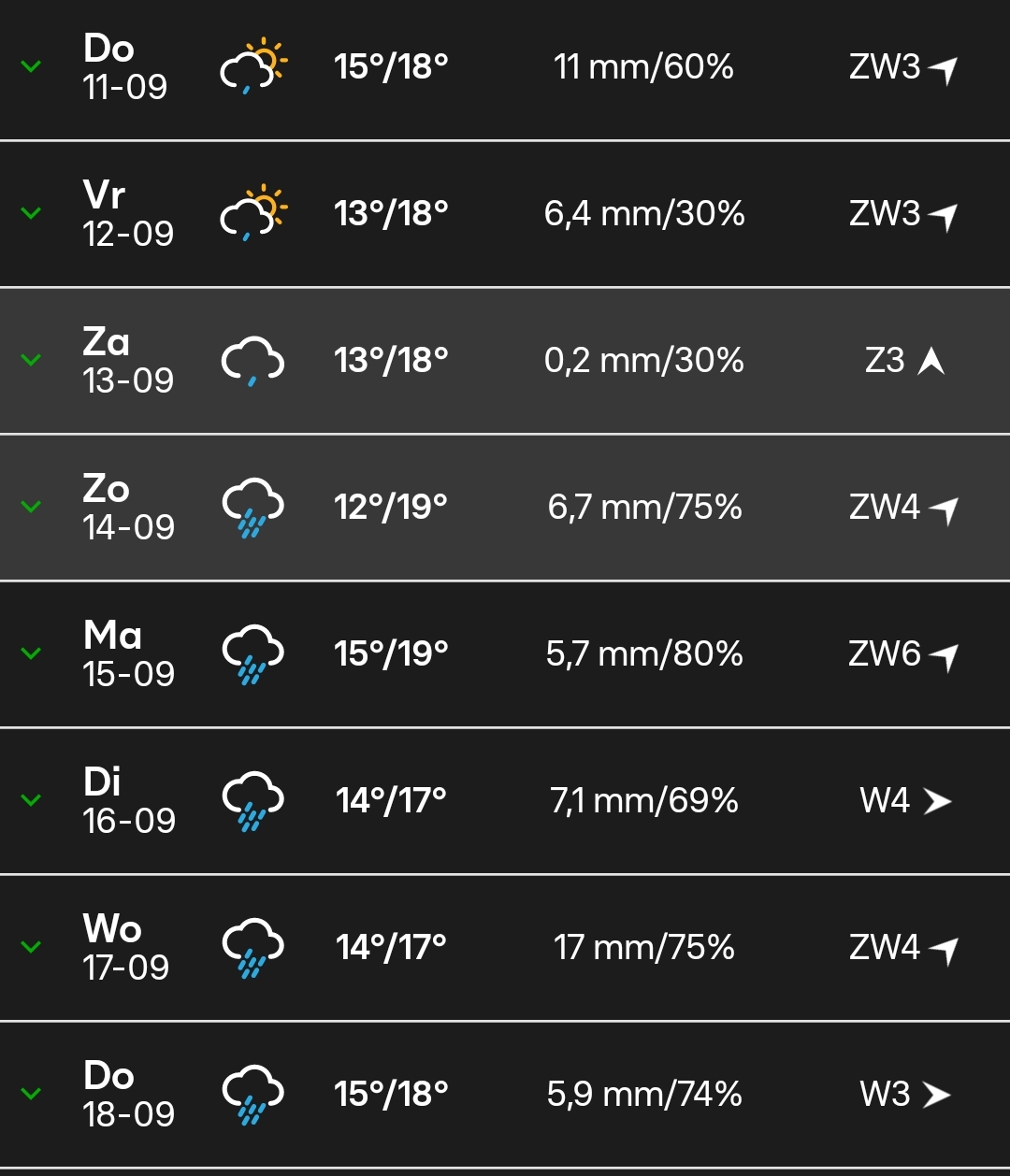The width and height of the screenshot is (1010, 1176).
Task: Expand the Do 11-09 forecast row
Action: pos(31,66)
